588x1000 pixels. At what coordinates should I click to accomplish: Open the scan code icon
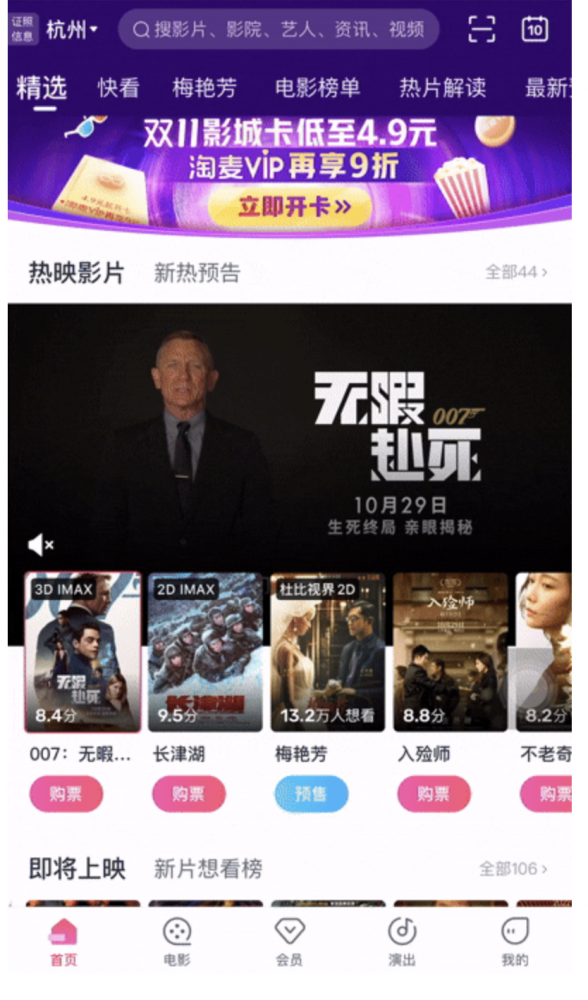pyautogui.click(x=481, y=29)
